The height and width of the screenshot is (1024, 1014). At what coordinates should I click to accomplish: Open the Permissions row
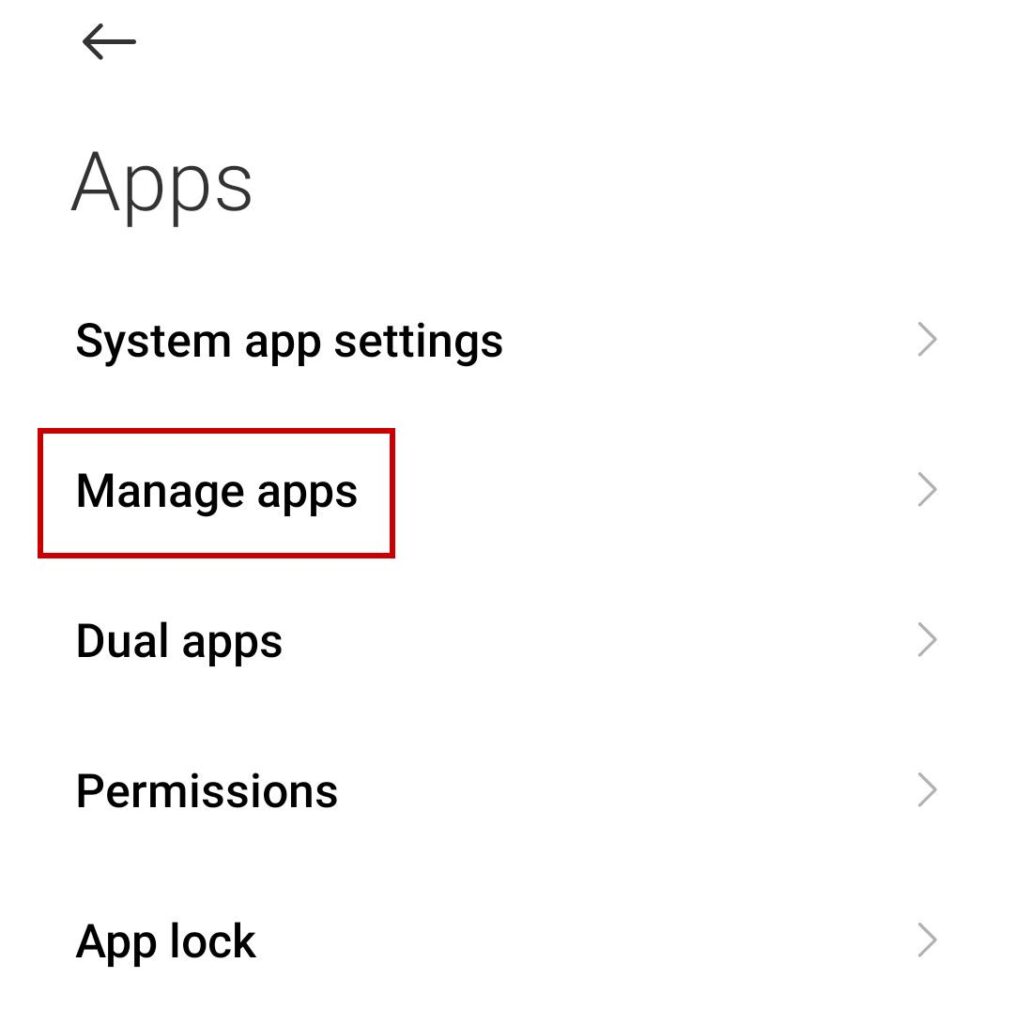click(207, 792)
